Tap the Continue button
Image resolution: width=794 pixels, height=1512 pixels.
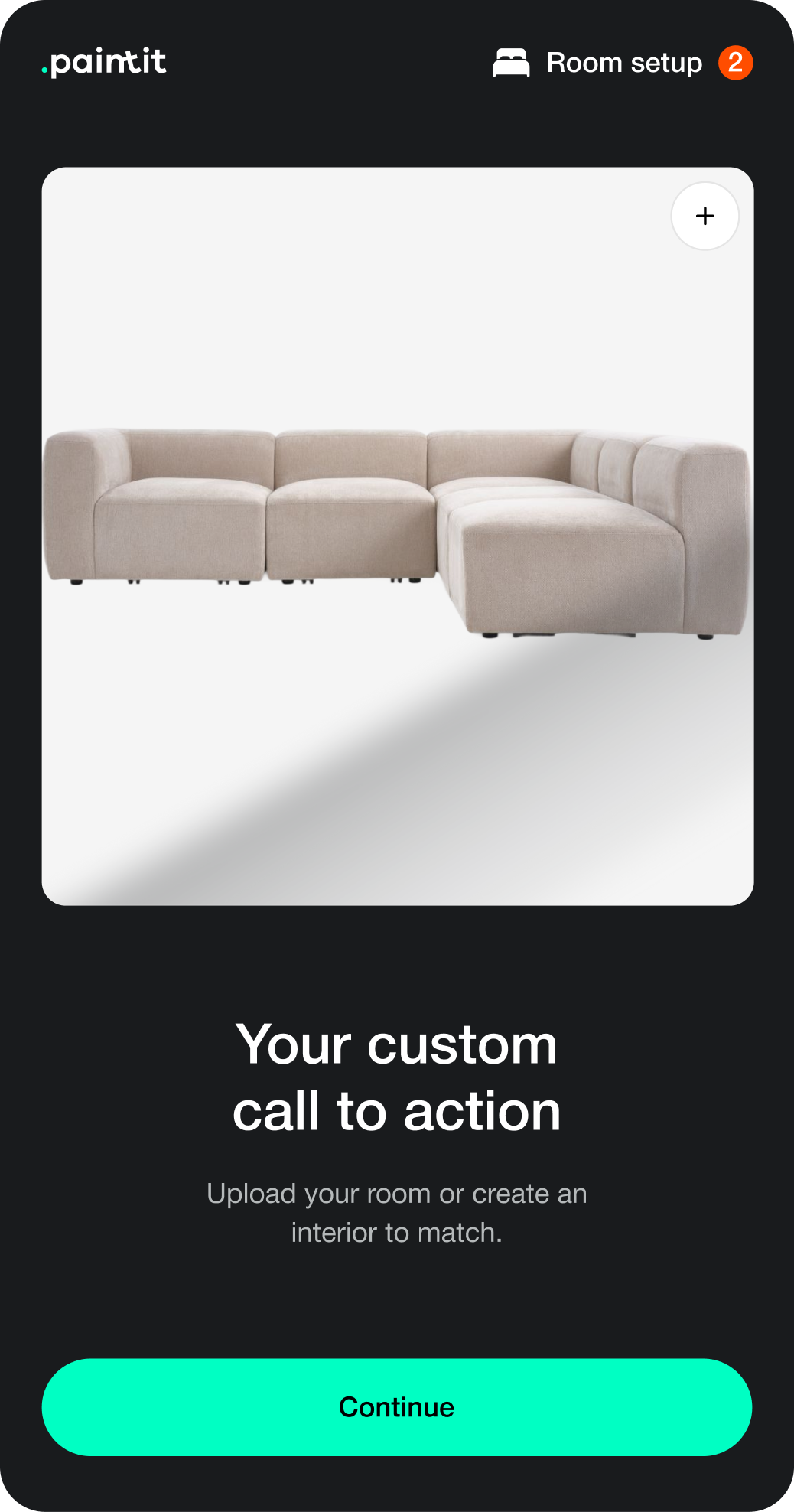click(x=396, y=1406)
